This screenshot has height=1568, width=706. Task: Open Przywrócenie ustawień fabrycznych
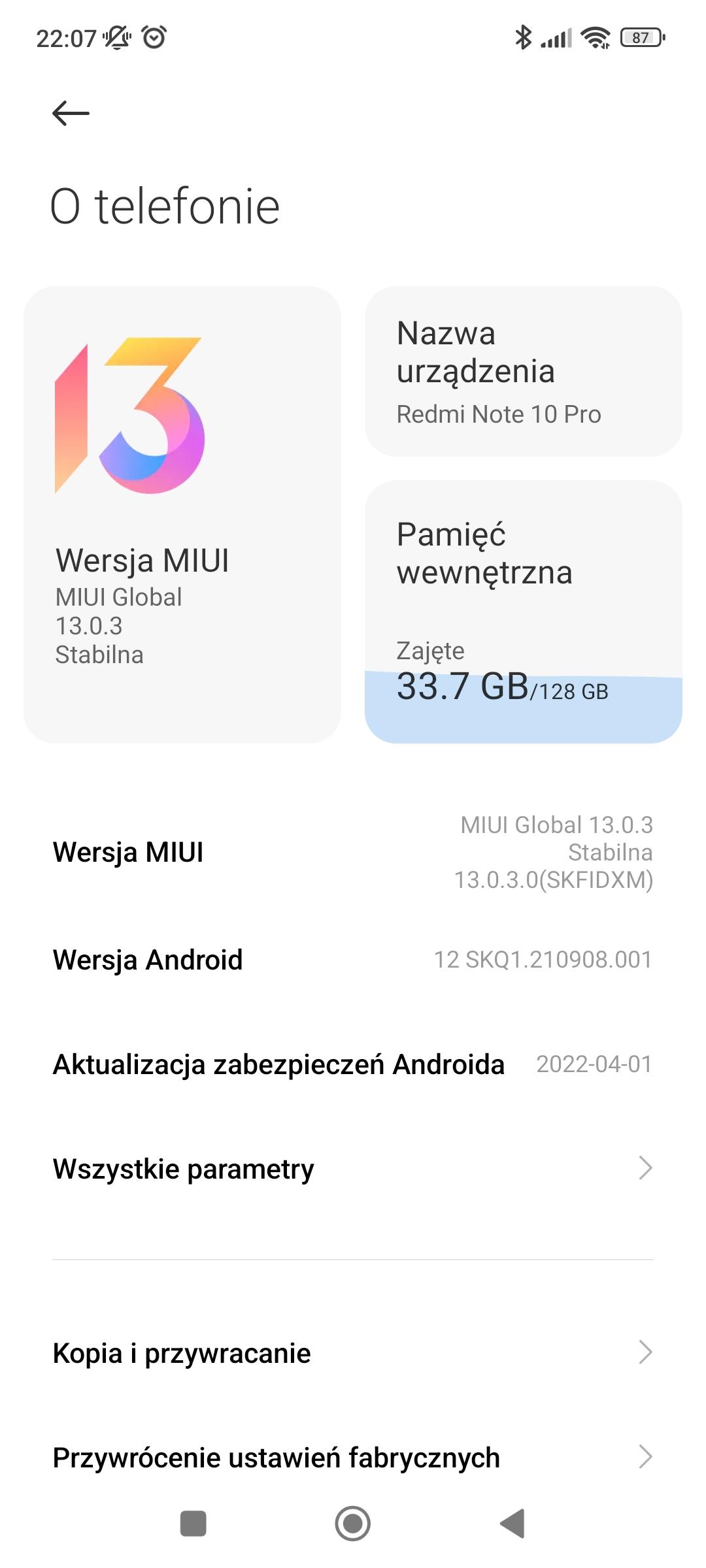pos(353,1457)
